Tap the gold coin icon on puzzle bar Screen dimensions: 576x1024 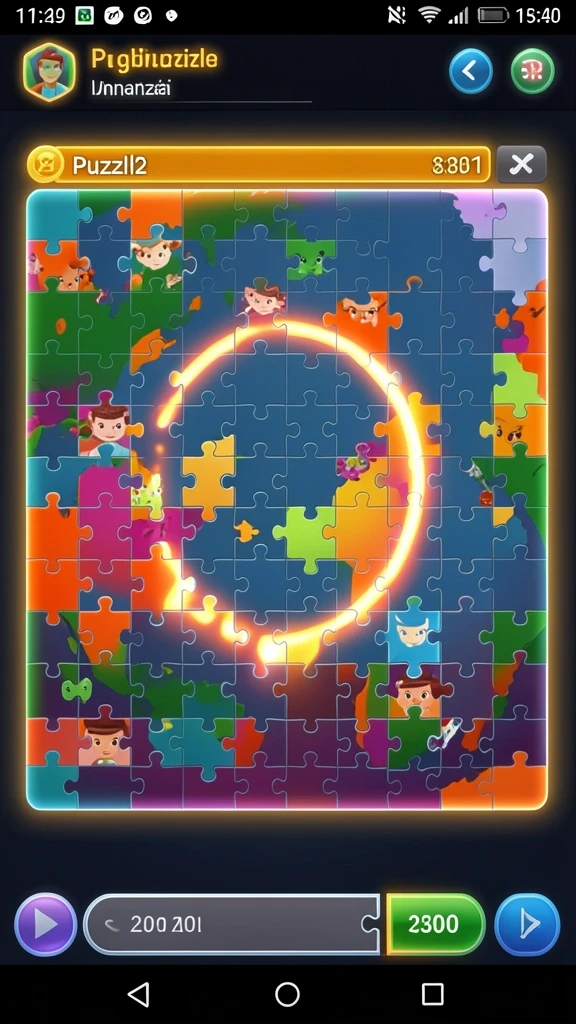46,164
